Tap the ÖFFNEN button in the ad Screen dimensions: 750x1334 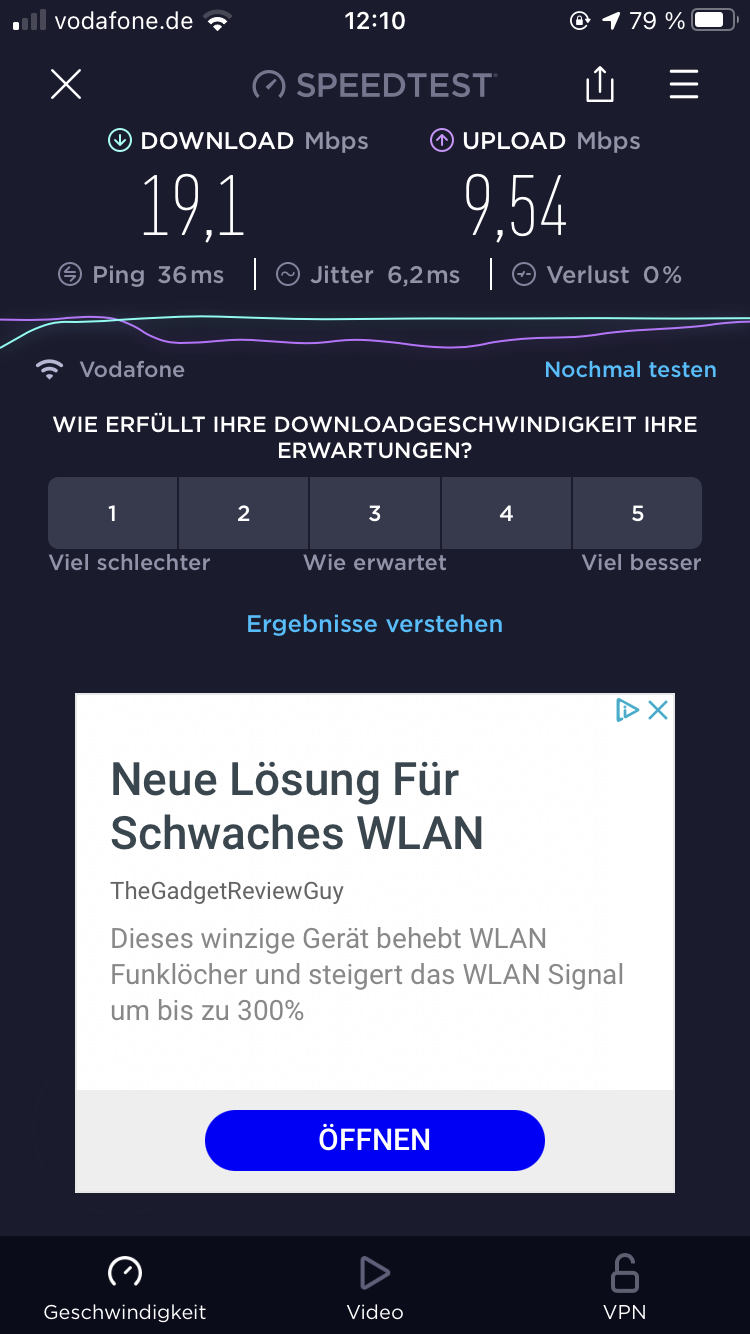pos(375,1140)
